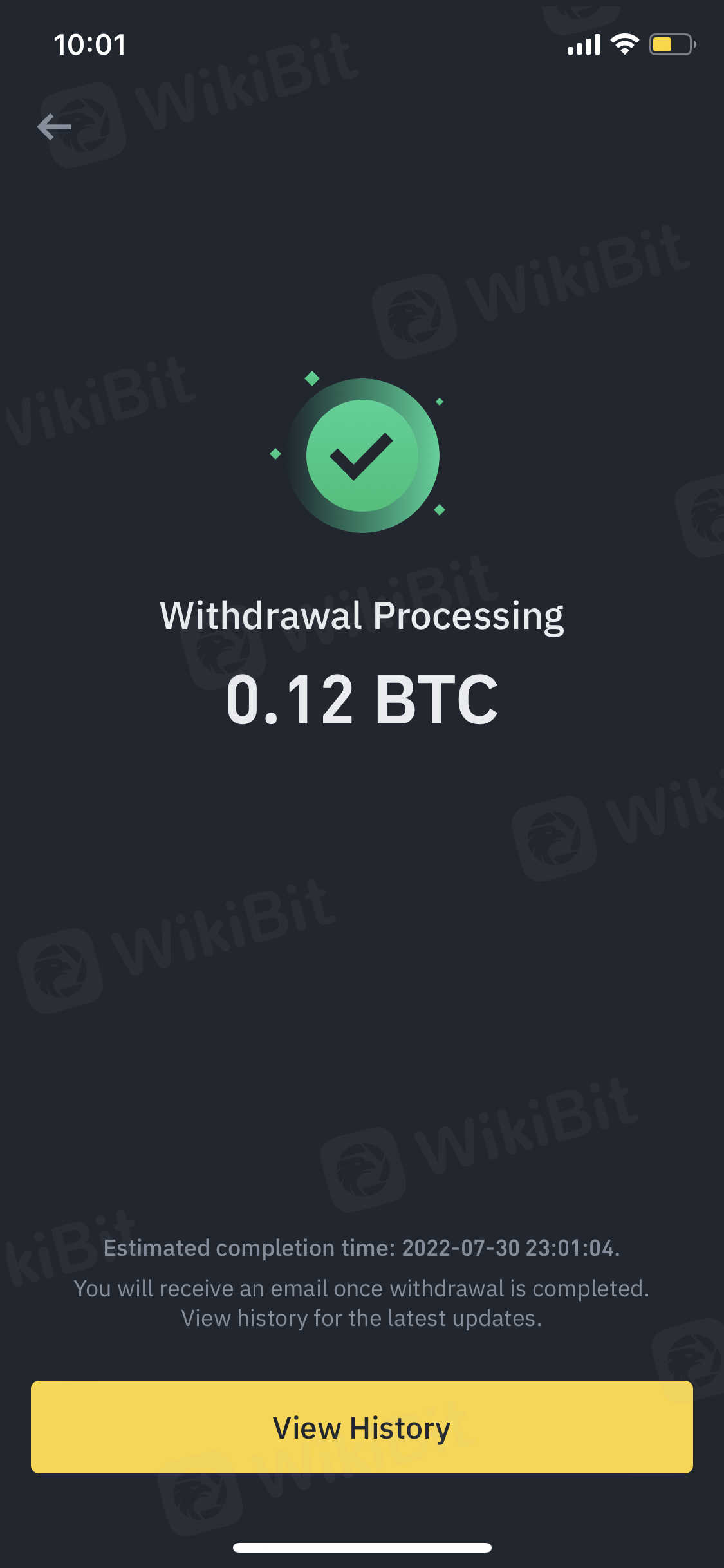Open View History for withdrawal updates
Image resolution: width=724 pixels, height=1568 pixels.
click(362, 1427)
